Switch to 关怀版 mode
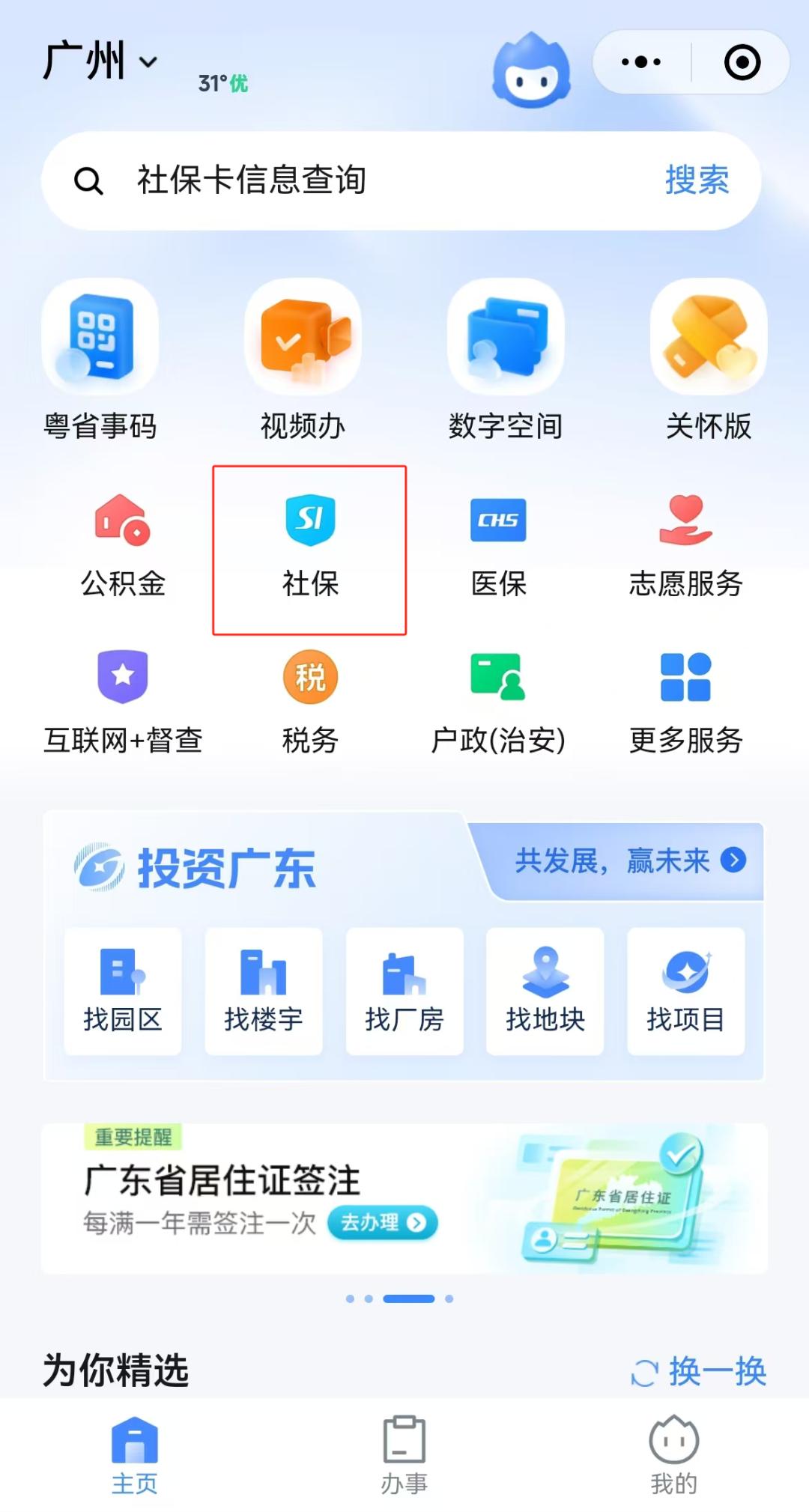 click(709, 359)
